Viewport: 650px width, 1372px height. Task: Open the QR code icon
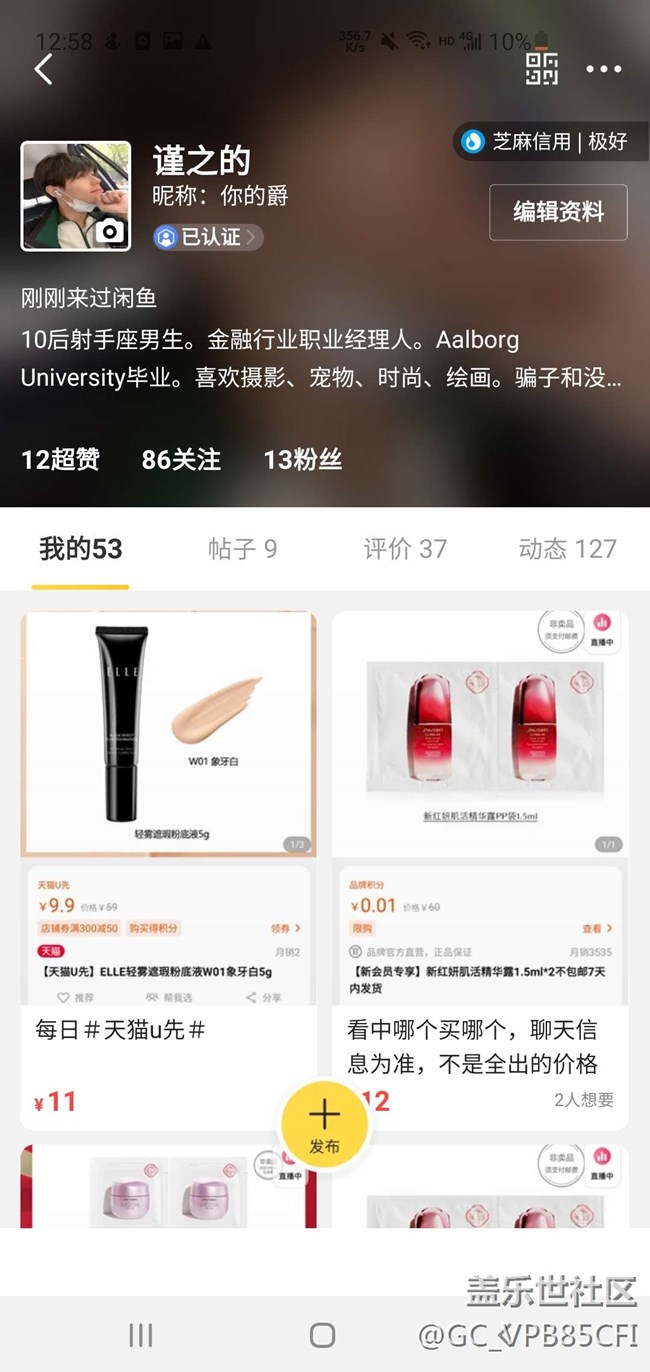pos(542,69)
